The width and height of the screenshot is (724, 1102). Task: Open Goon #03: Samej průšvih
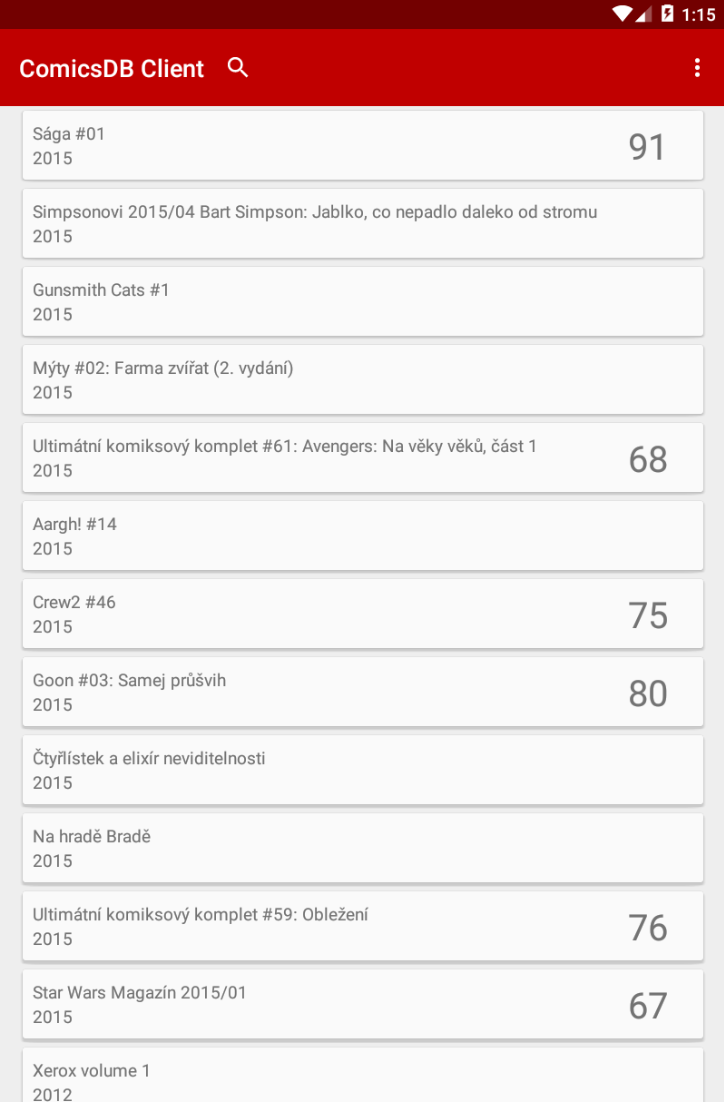point(362,692)
